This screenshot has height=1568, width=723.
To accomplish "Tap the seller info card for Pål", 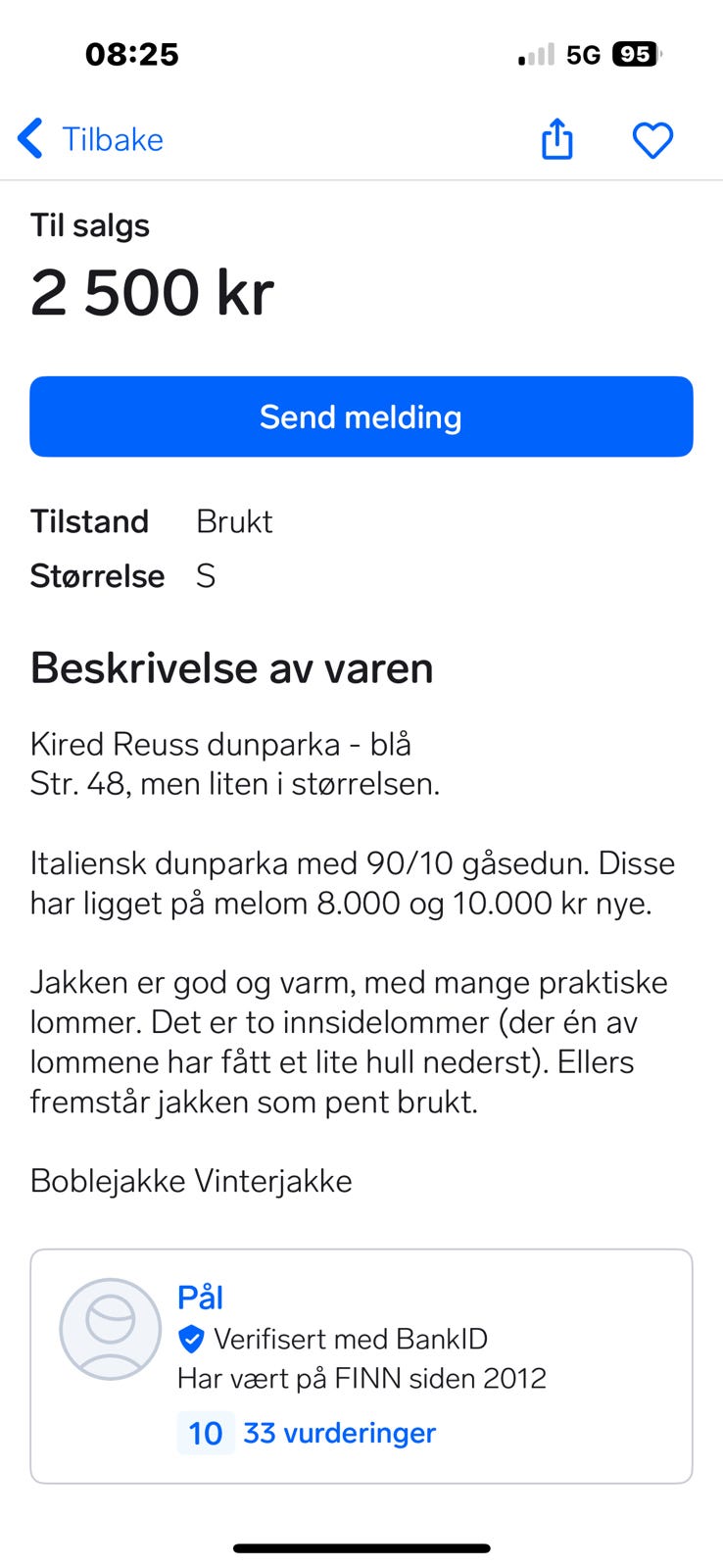I will (x=361, y=1364).
